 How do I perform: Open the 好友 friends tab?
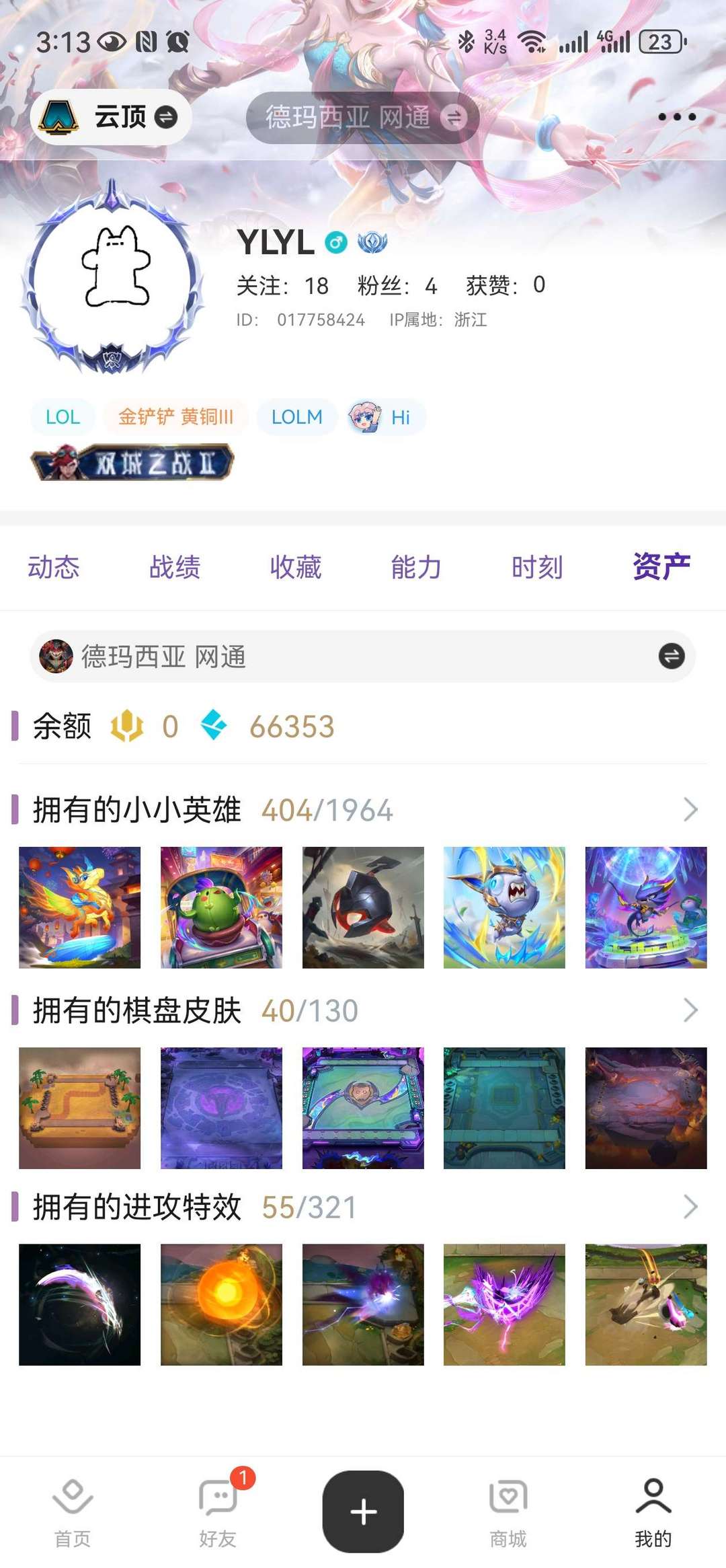218,1511
